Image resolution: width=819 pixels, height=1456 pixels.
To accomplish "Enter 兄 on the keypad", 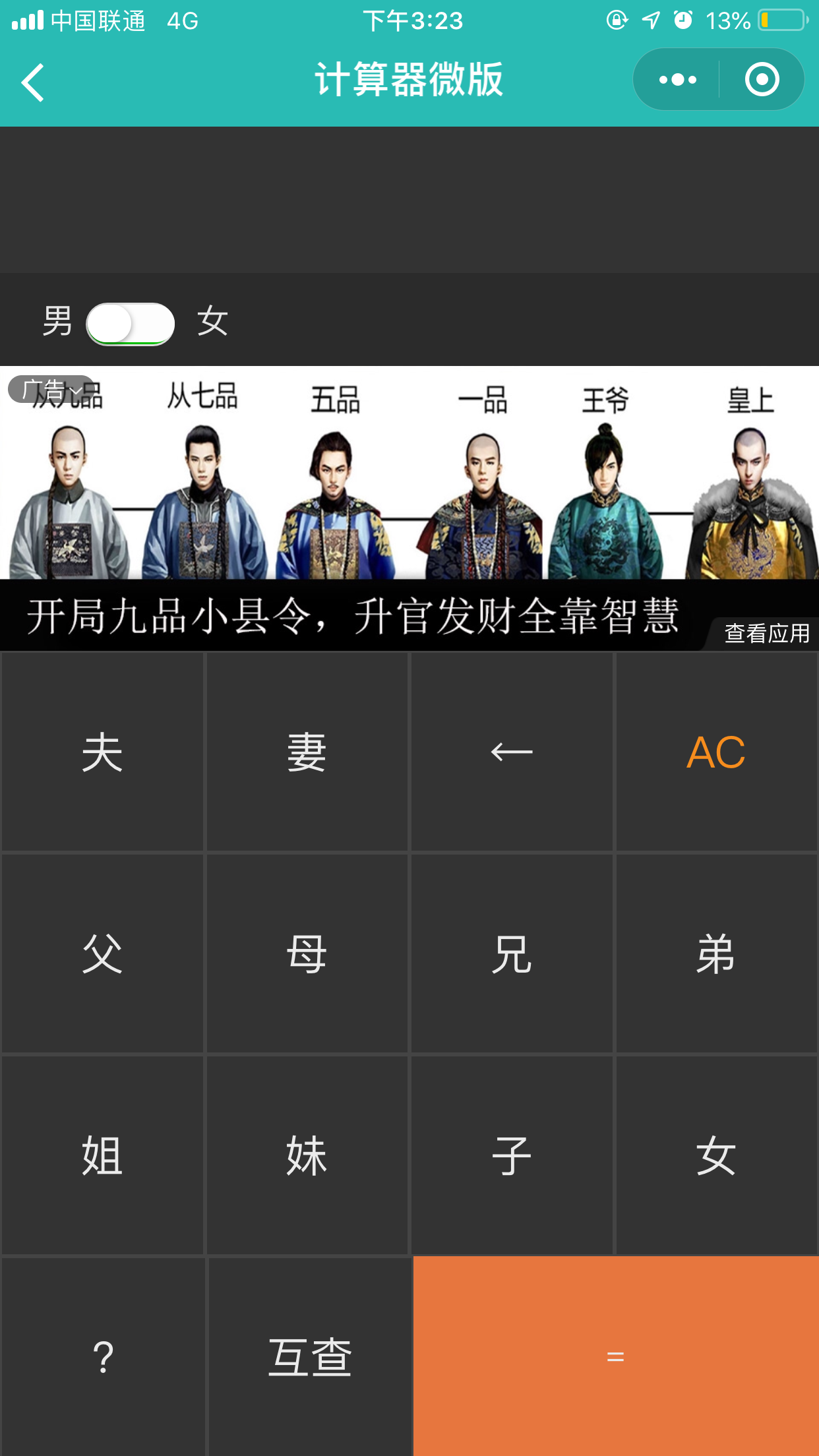I will coord(512,954).
